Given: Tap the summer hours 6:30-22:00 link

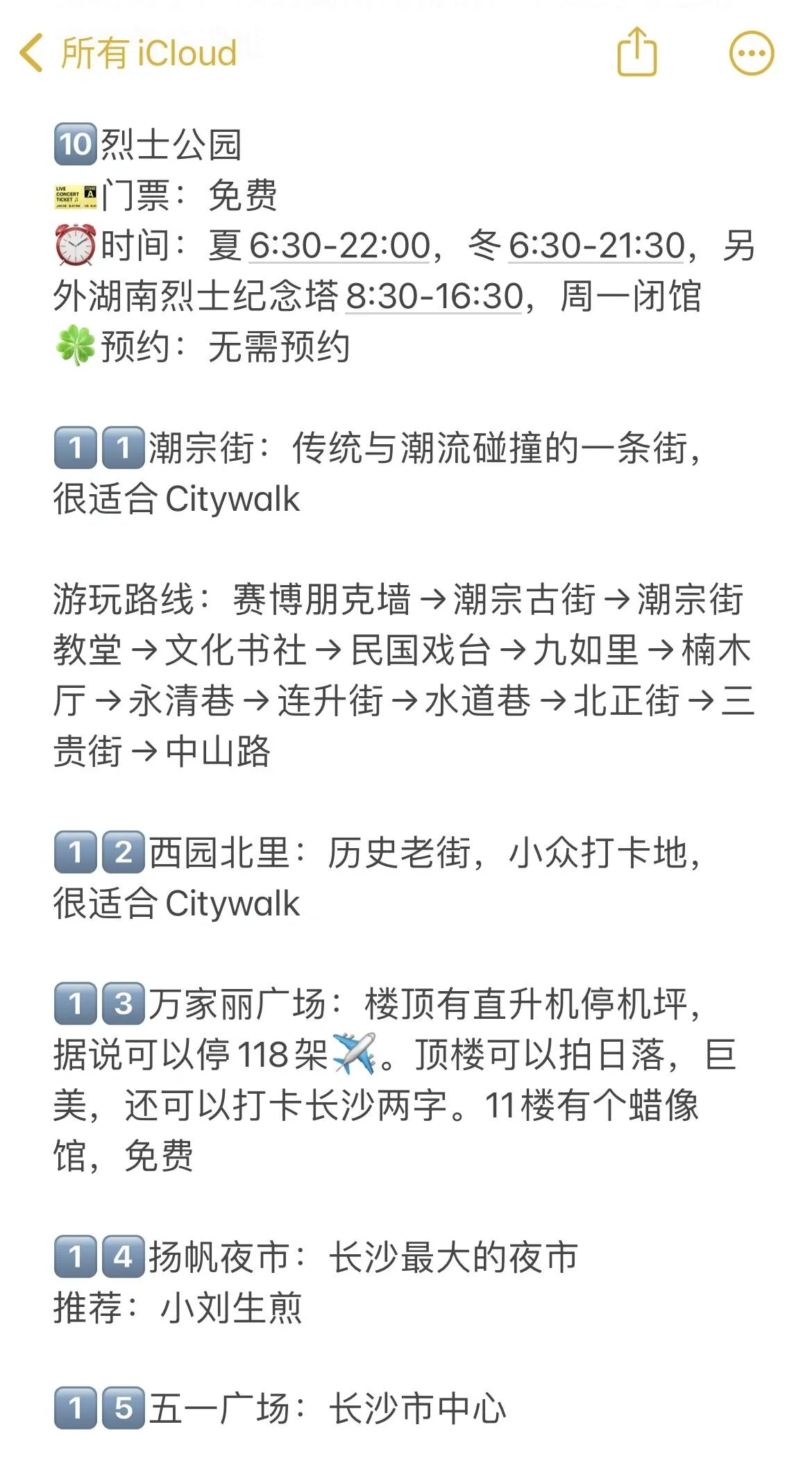Looking at the screenshot, I should click(339, 246).
